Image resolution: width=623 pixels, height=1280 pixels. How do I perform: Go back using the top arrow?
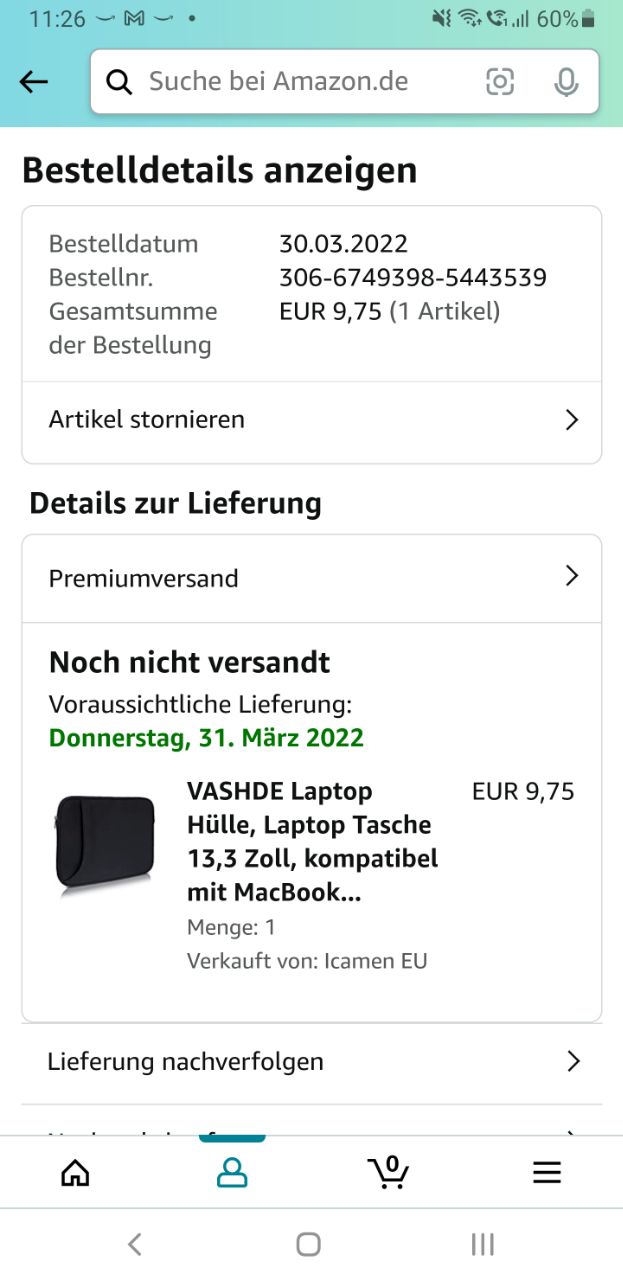click(x=34, y=82)
